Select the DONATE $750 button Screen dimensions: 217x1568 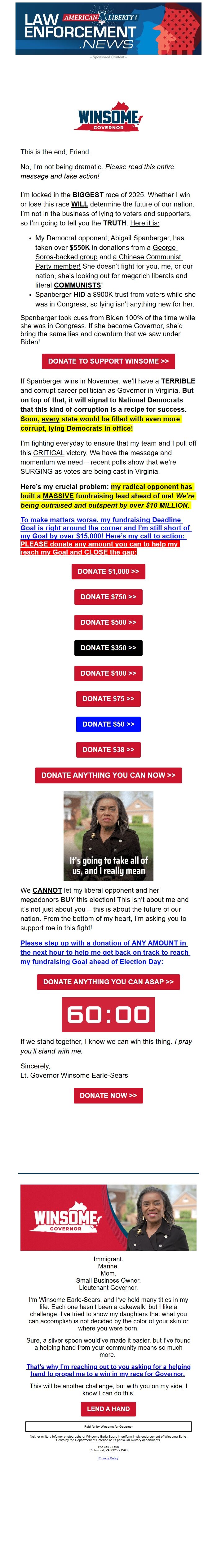pos(108,597)
